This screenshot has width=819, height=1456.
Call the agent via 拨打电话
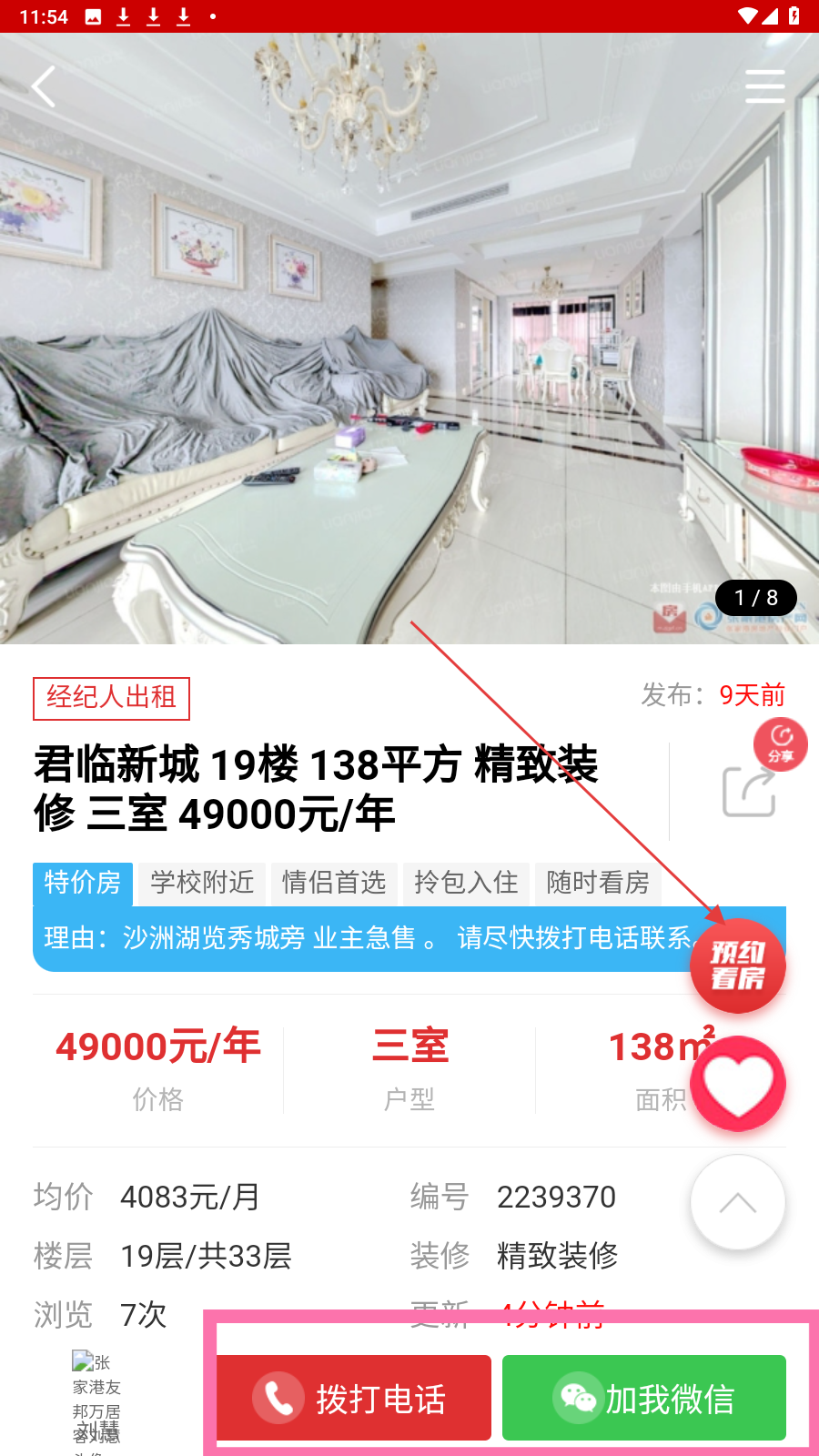click(354, 1398)
